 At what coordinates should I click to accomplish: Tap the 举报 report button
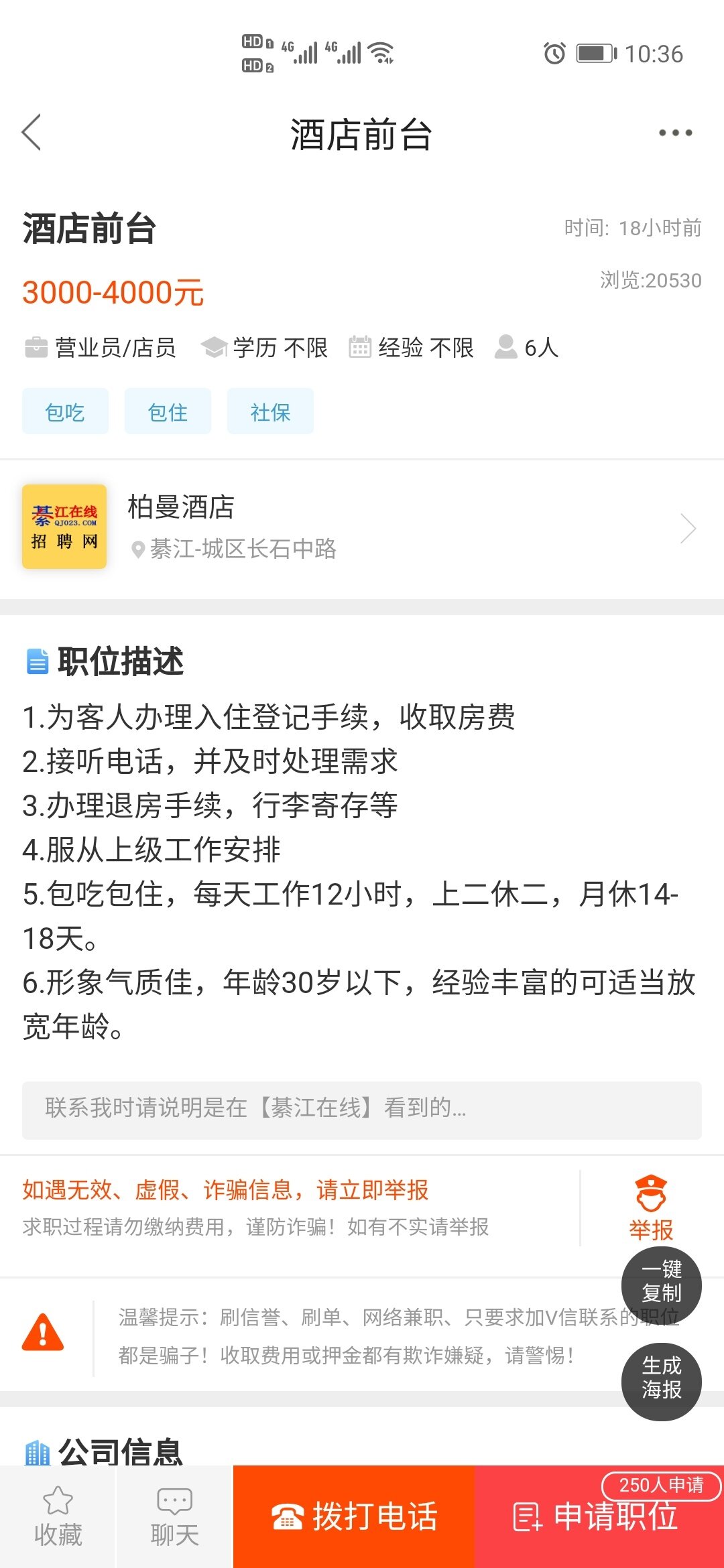[x=650, y=1207]
